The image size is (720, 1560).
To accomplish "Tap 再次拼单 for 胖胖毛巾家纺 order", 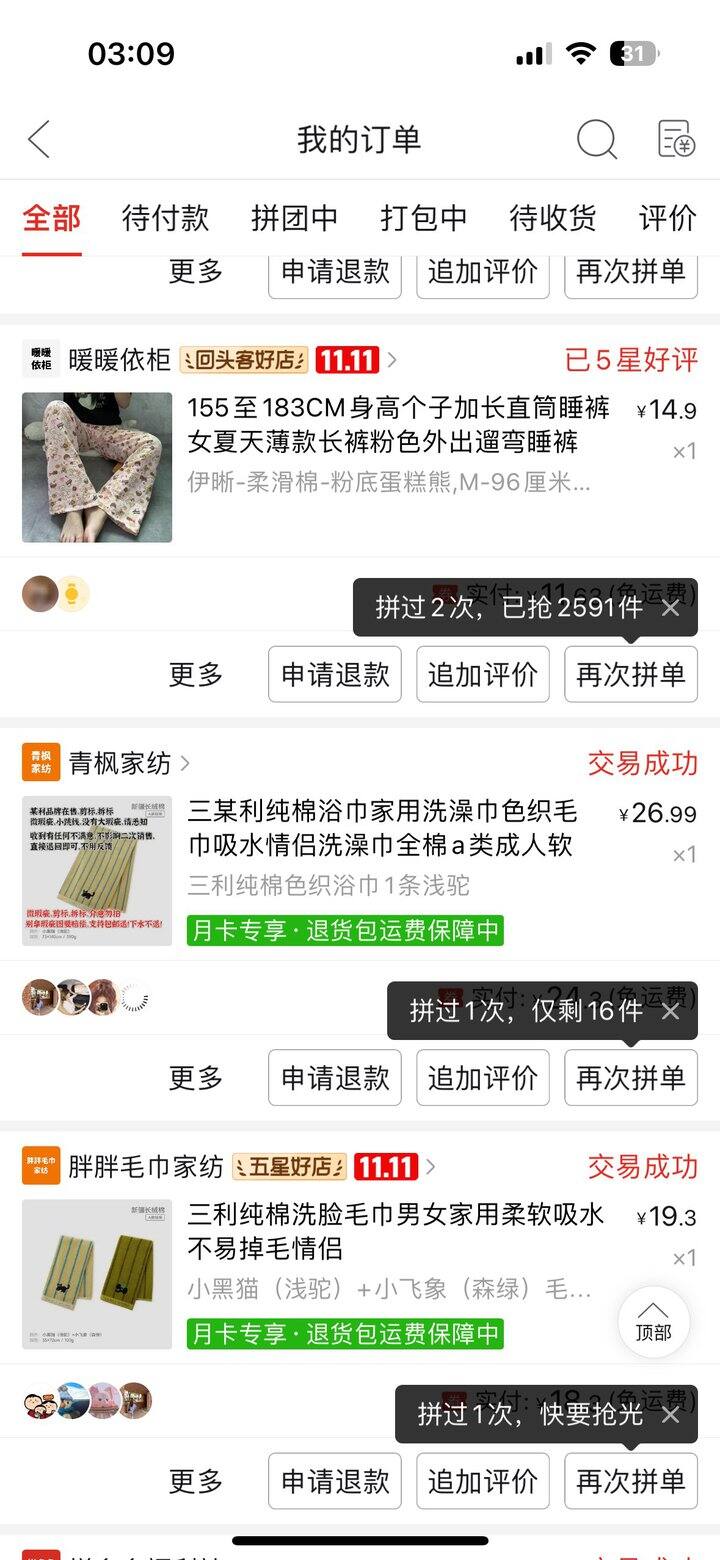I will [x=630, y=1481].
